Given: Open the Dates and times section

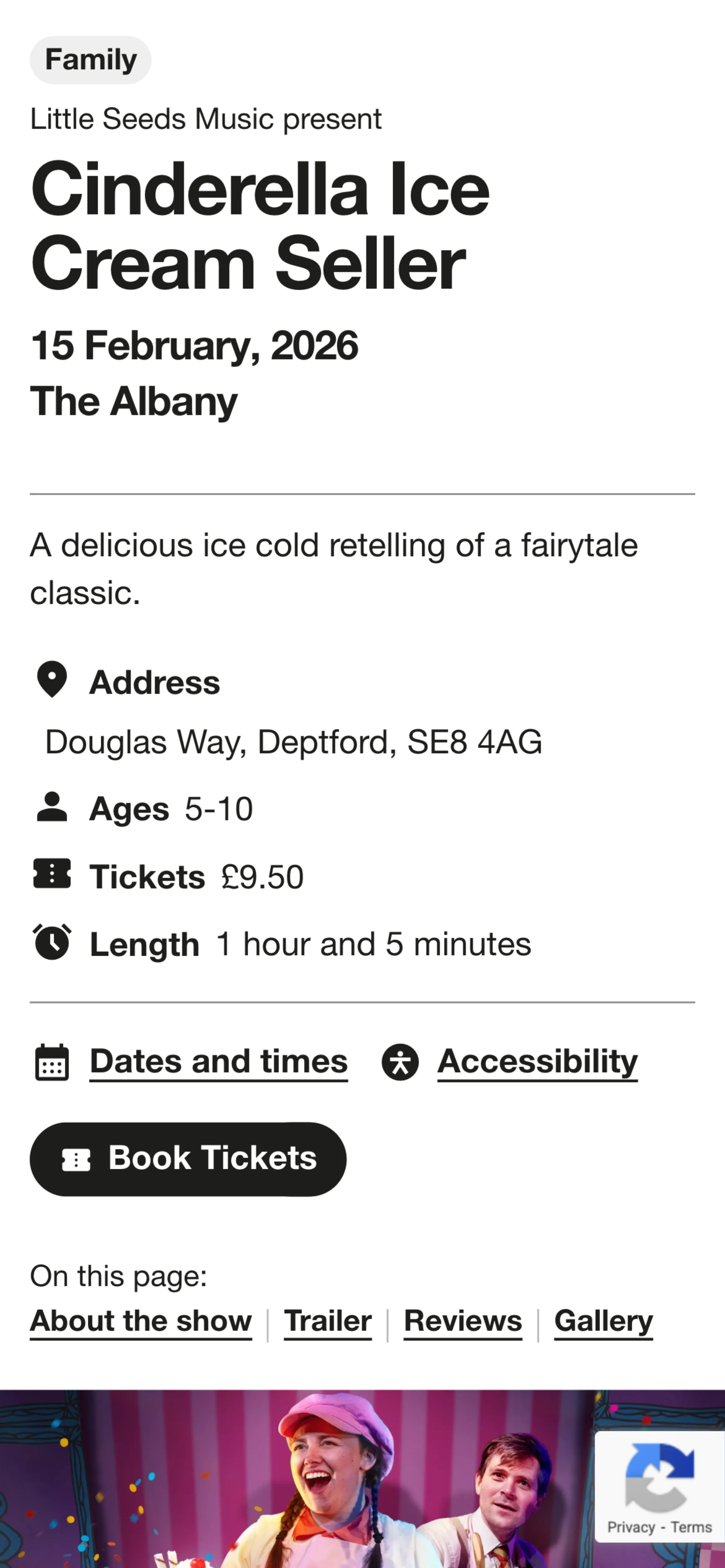Looking at the screenshot, I should 218,1060.
